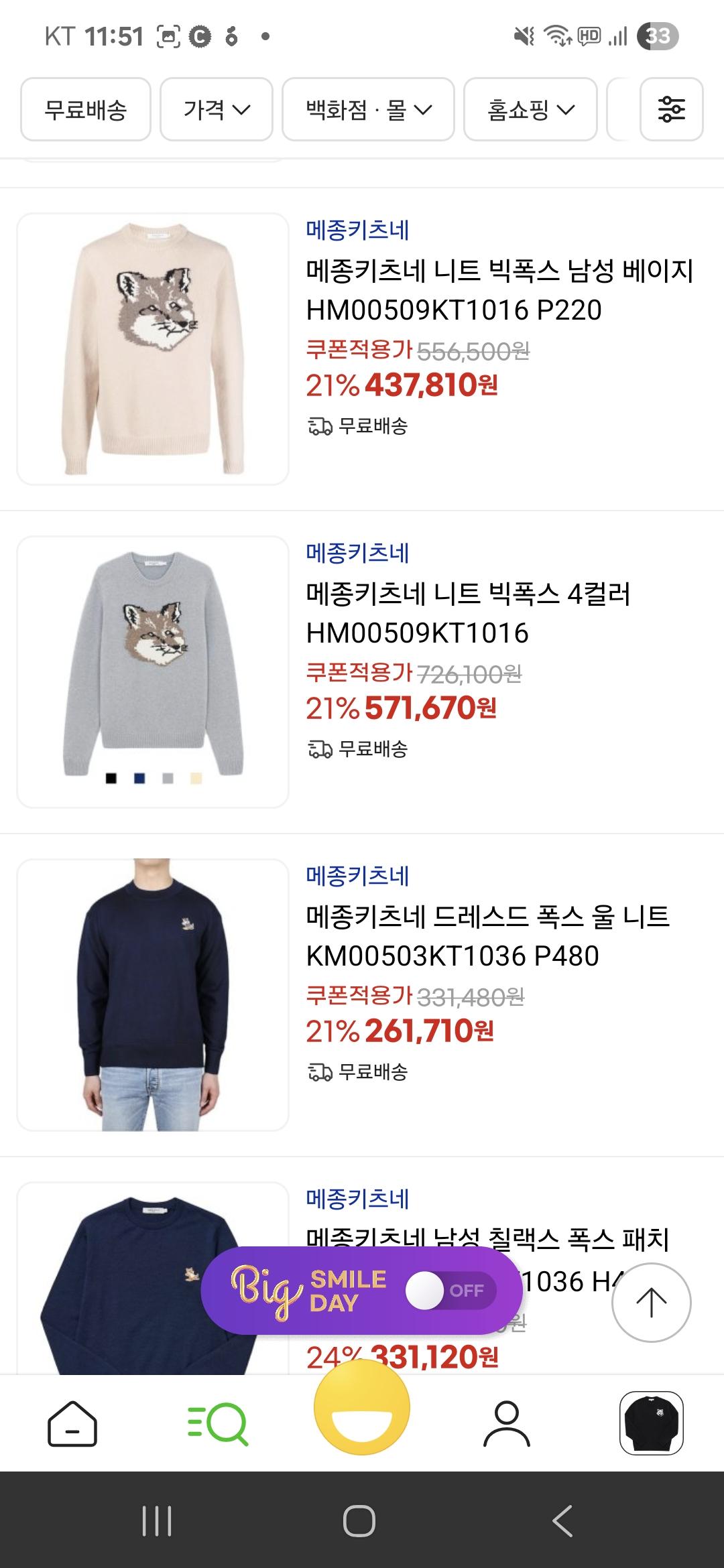
Task: Open recent apps from navigation bar
Action: [x=157, y=1520]
